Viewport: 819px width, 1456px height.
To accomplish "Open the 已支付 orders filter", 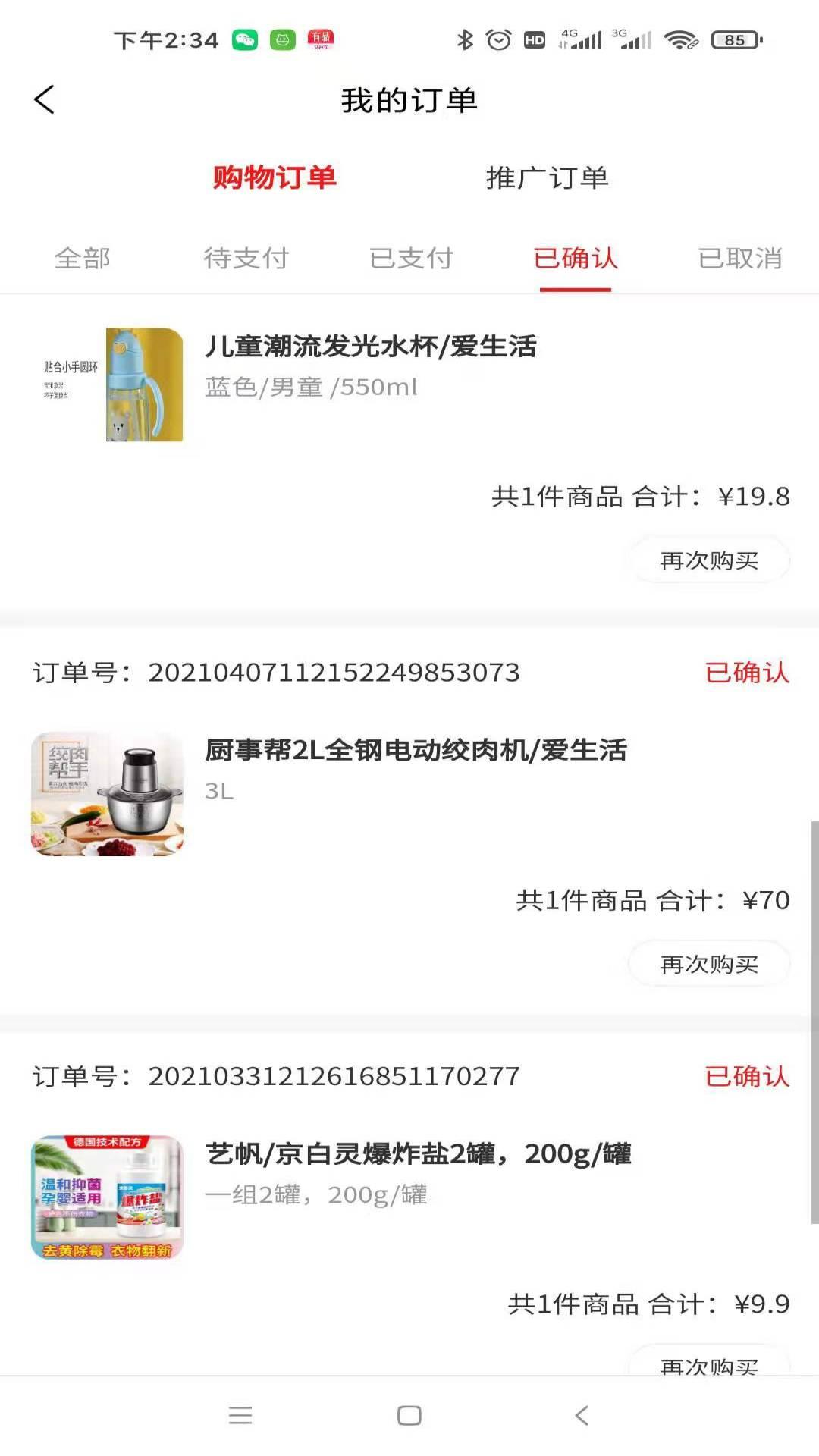I will (x=412, y=258).
